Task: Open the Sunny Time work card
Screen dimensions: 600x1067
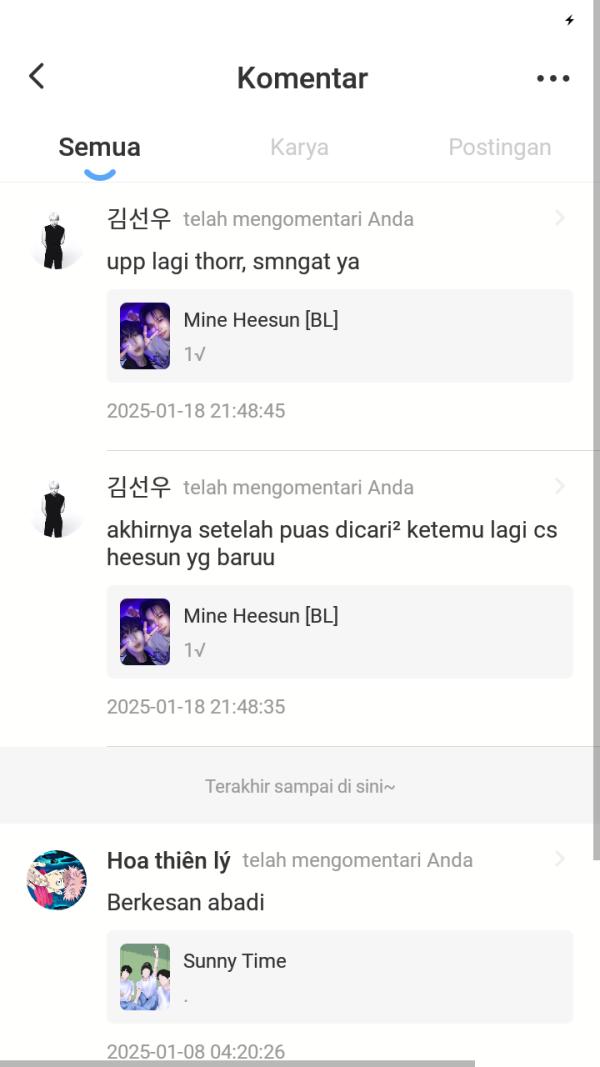Action: [x=339, y=977]
